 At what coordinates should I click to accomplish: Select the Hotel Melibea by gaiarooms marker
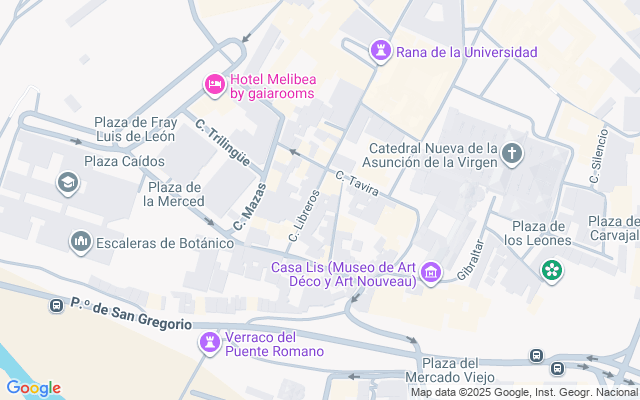(215, 85)
